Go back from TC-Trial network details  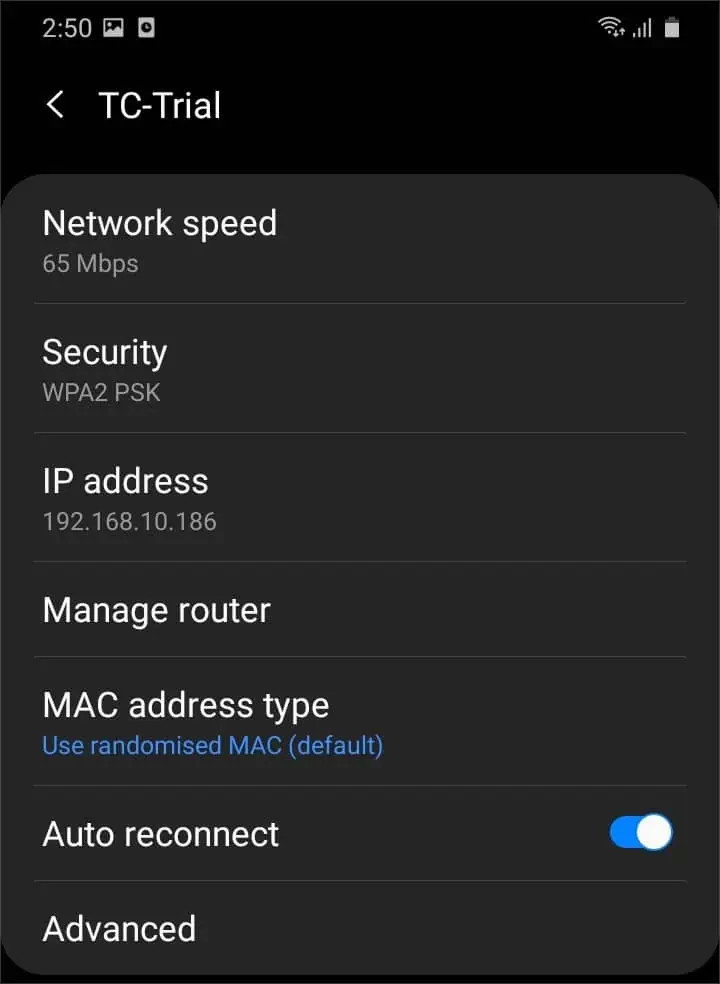click(x=56, y=105)
